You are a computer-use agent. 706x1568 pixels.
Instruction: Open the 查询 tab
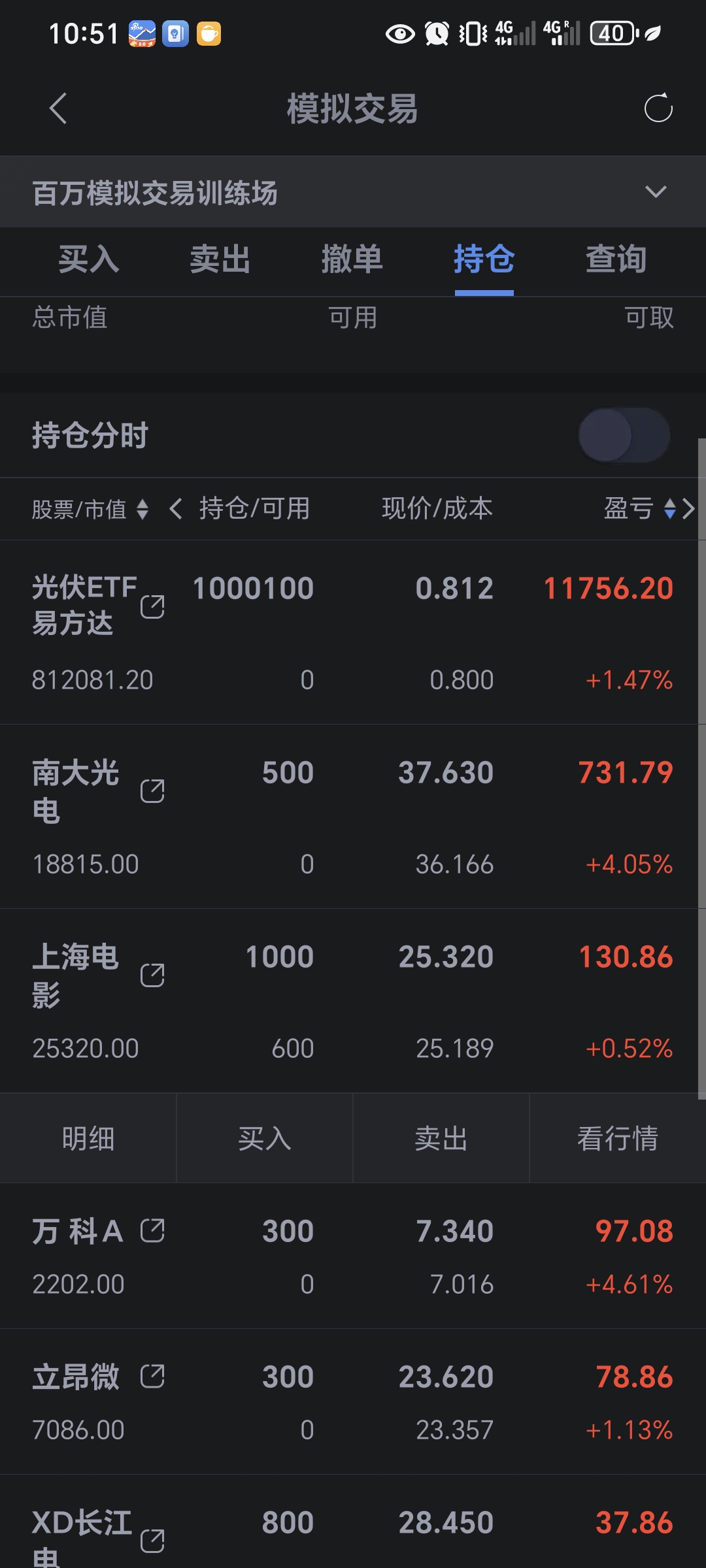coord(616,259)
